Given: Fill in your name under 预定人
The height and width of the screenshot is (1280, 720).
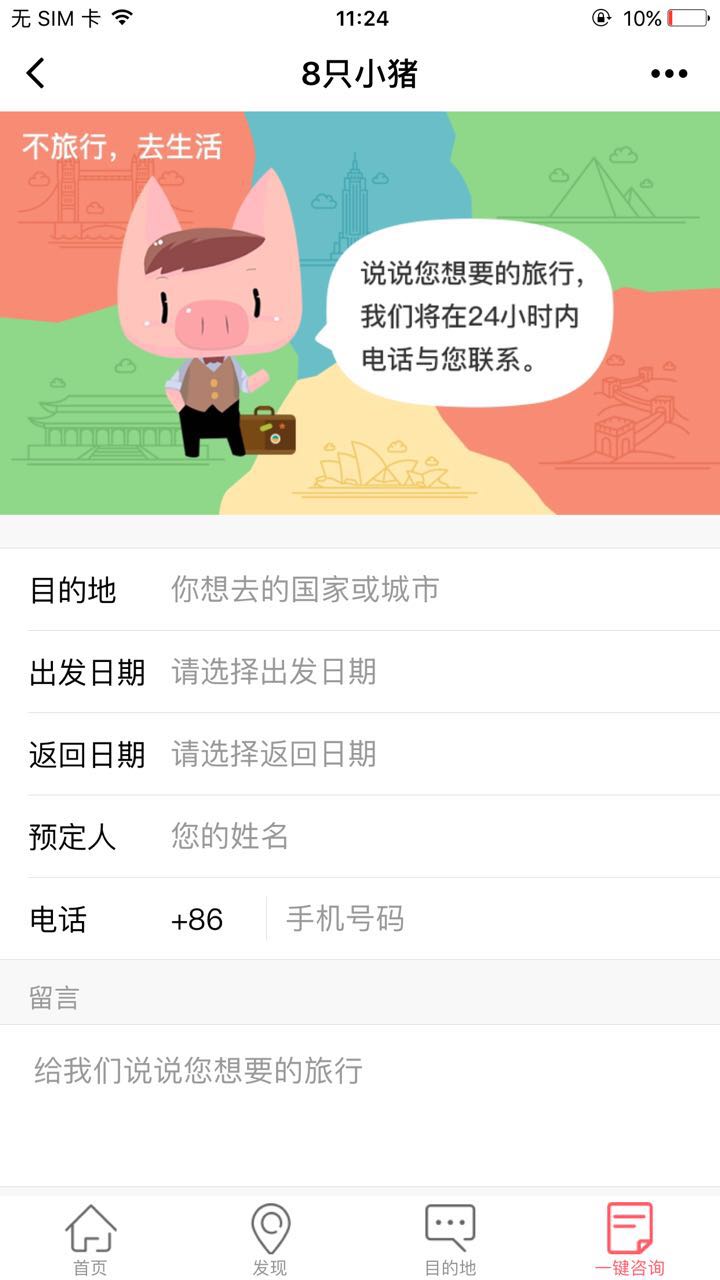Looking at the screenshot, I should pyautogui.click(x=440, y=836).
